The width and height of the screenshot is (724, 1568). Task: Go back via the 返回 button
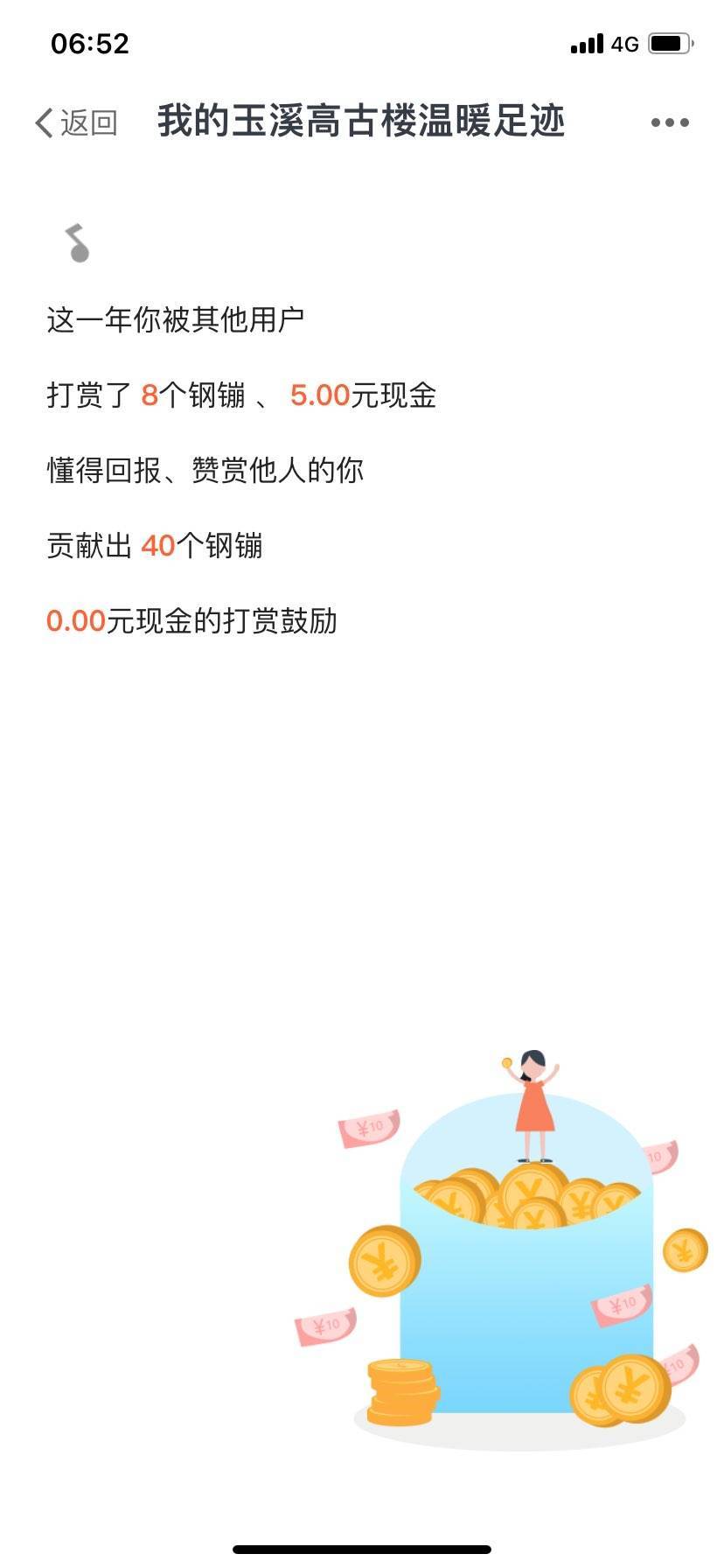(76, 122)
